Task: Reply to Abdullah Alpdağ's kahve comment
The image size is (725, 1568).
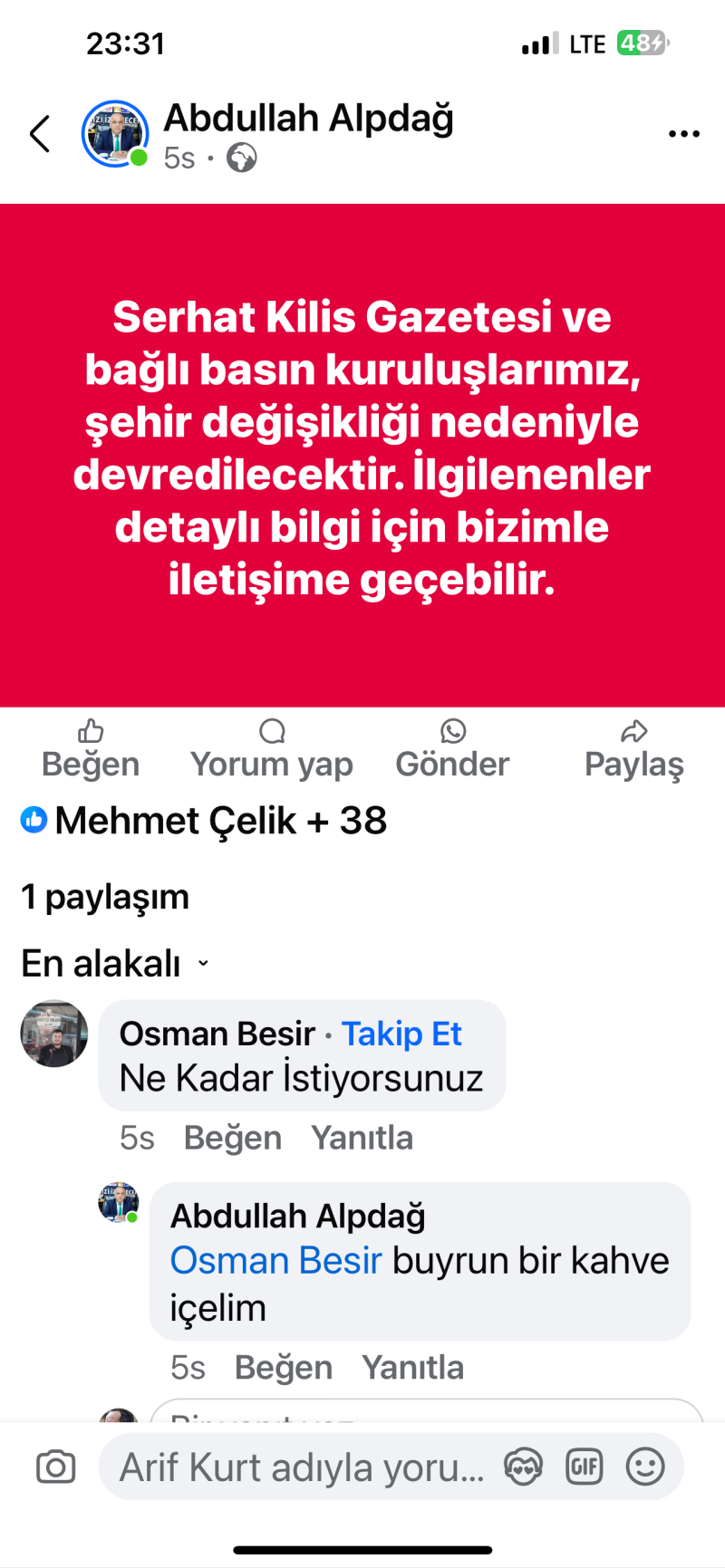Action: (413, 1368)
